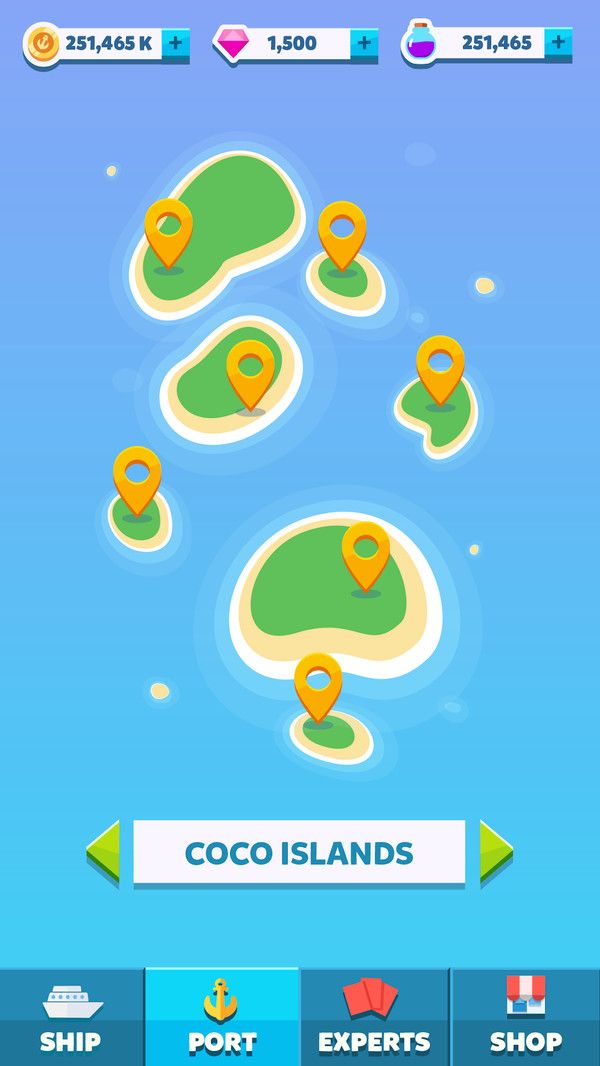Screen dimensions: 600x1066
Task: Select the pin on the small top-right island
Action: [342, 232]
